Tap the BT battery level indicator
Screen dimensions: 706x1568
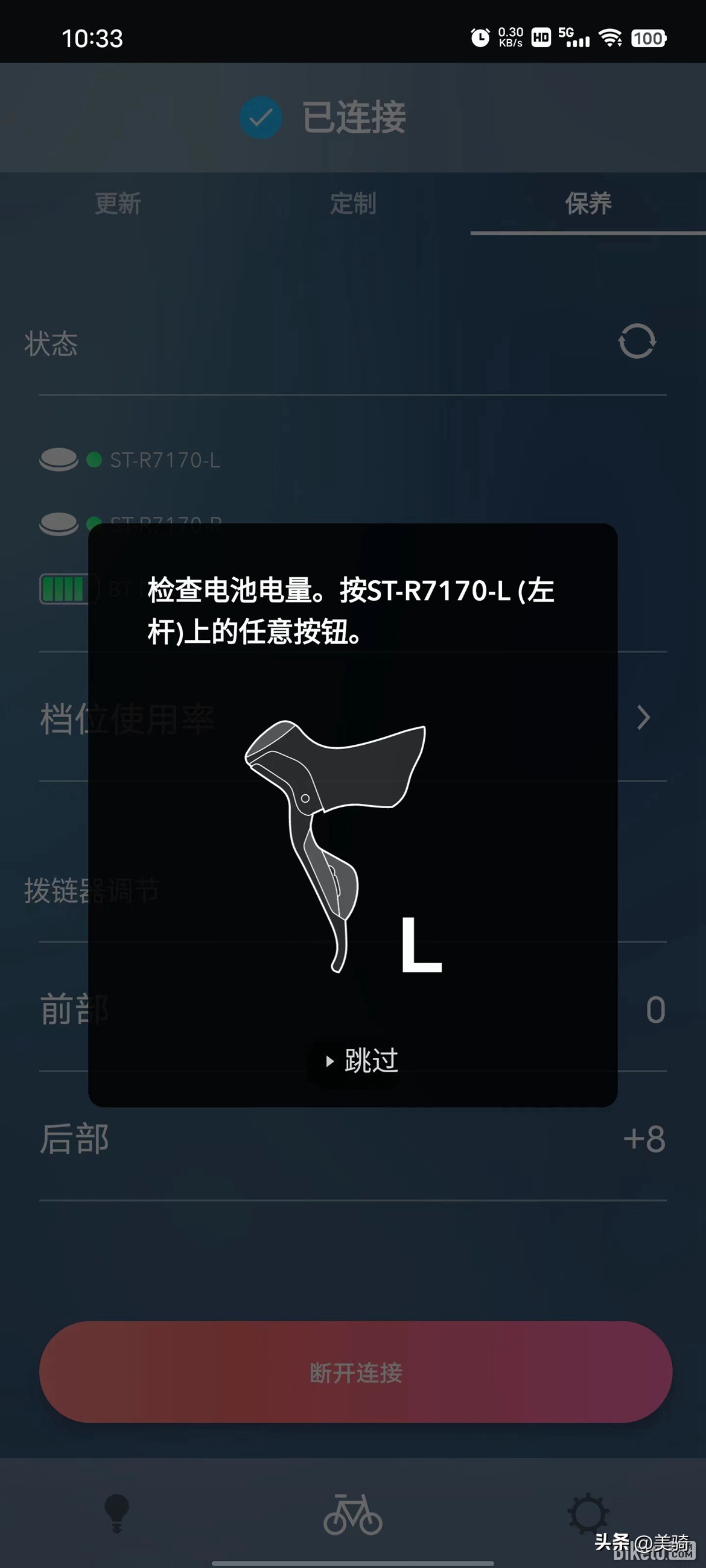(x=67, y=589)
